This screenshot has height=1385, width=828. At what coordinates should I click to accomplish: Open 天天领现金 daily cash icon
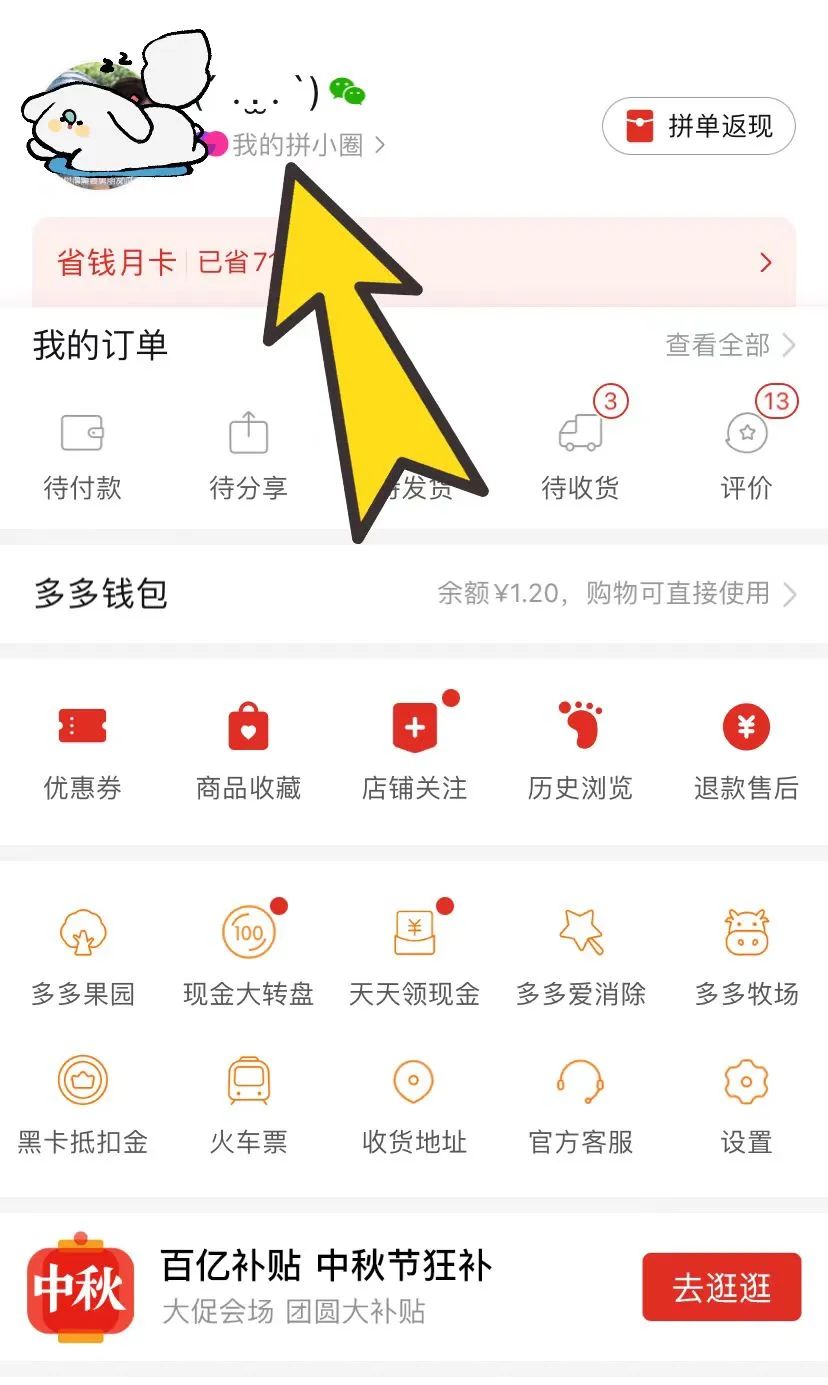pyautogui.click(x=414, y=955)
